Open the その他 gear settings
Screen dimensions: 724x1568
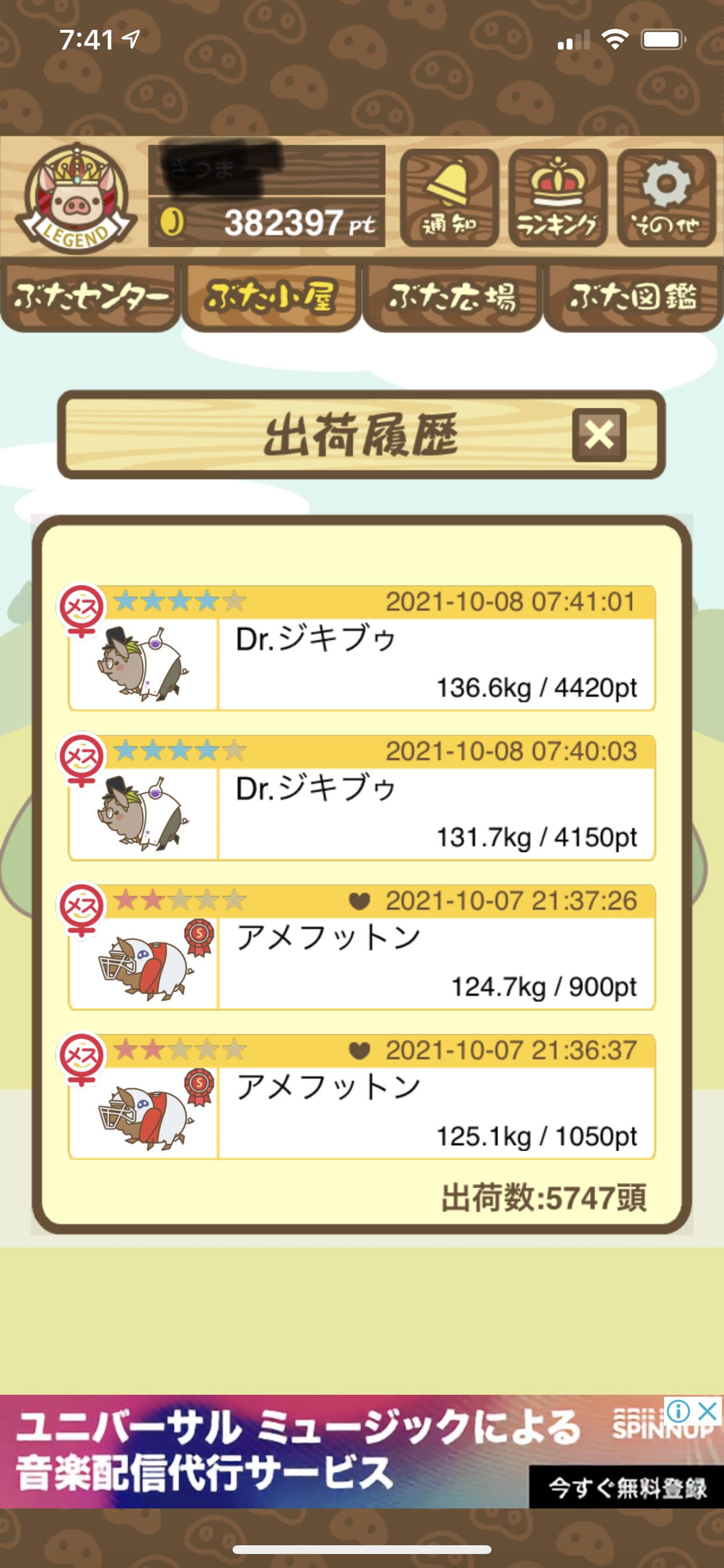[666, 198]
